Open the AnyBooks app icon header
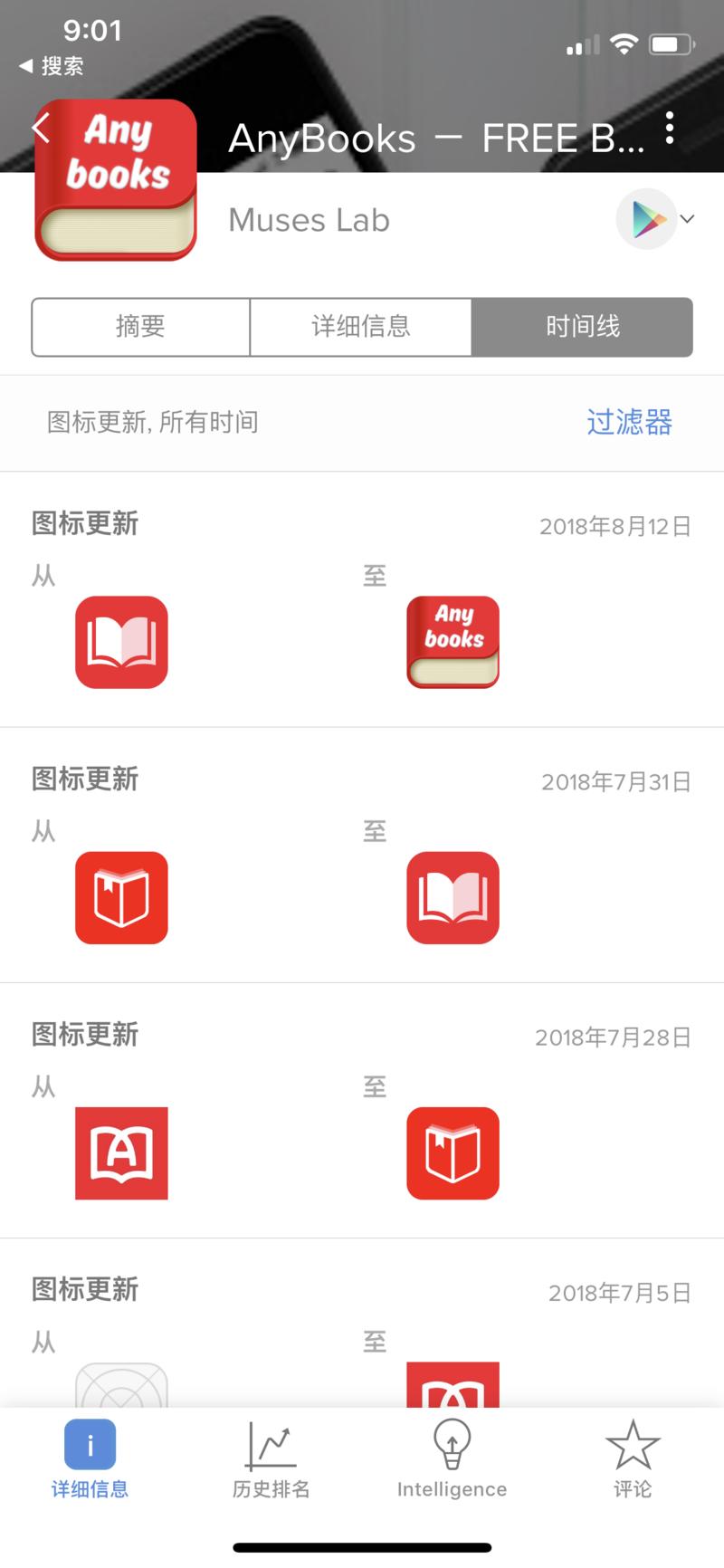This screenshot has width=724, height=1568. pyautogui.click(x=115, y=180)
